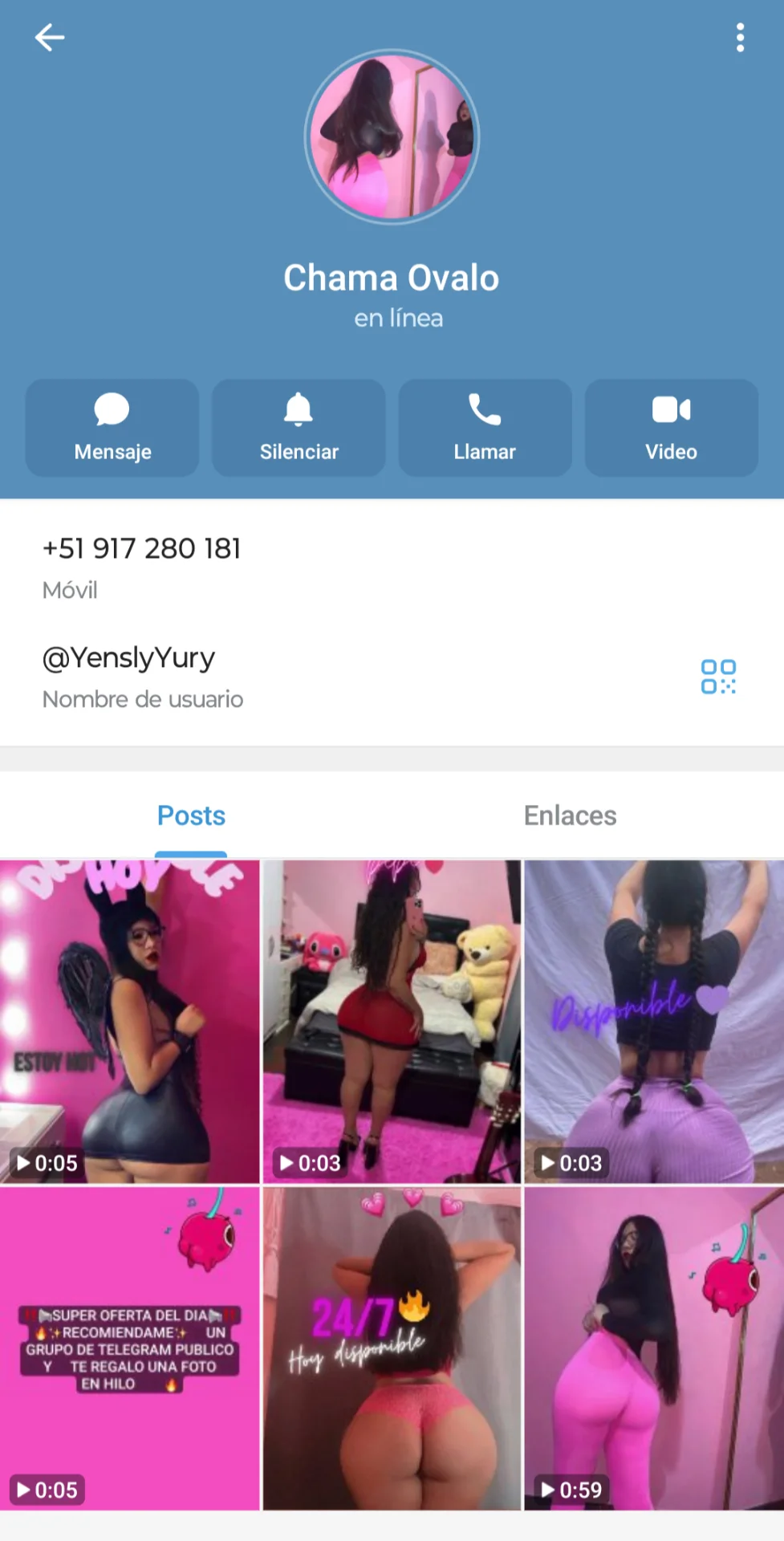This screenshot has height=1541, width=784.
Task: Open the SUPER OFERTA DEL DIA video
Action: [130, 1348]
